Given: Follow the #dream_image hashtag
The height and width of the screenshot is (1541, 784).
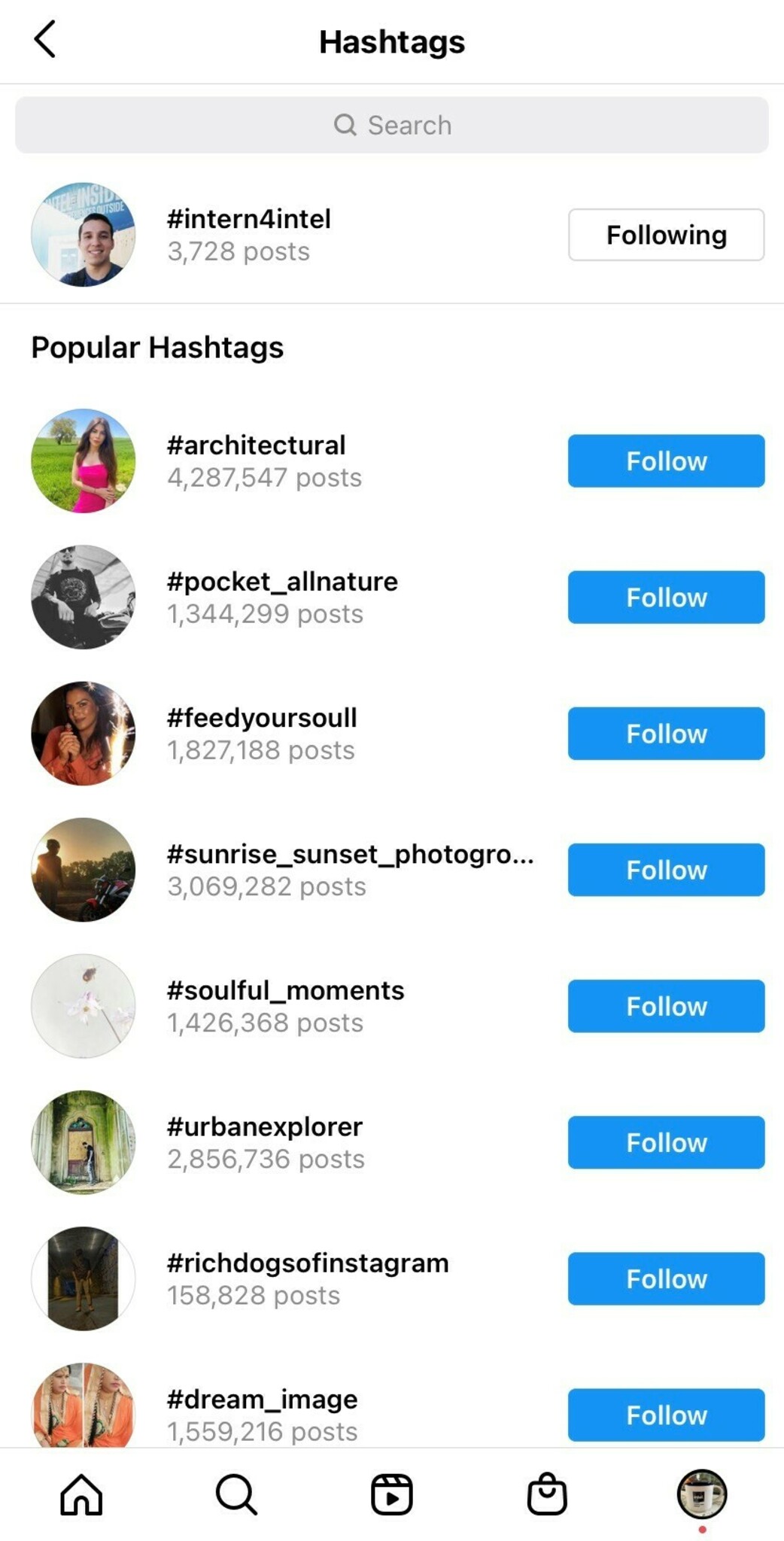Looking at the screenshot, I should (666, 1414).
